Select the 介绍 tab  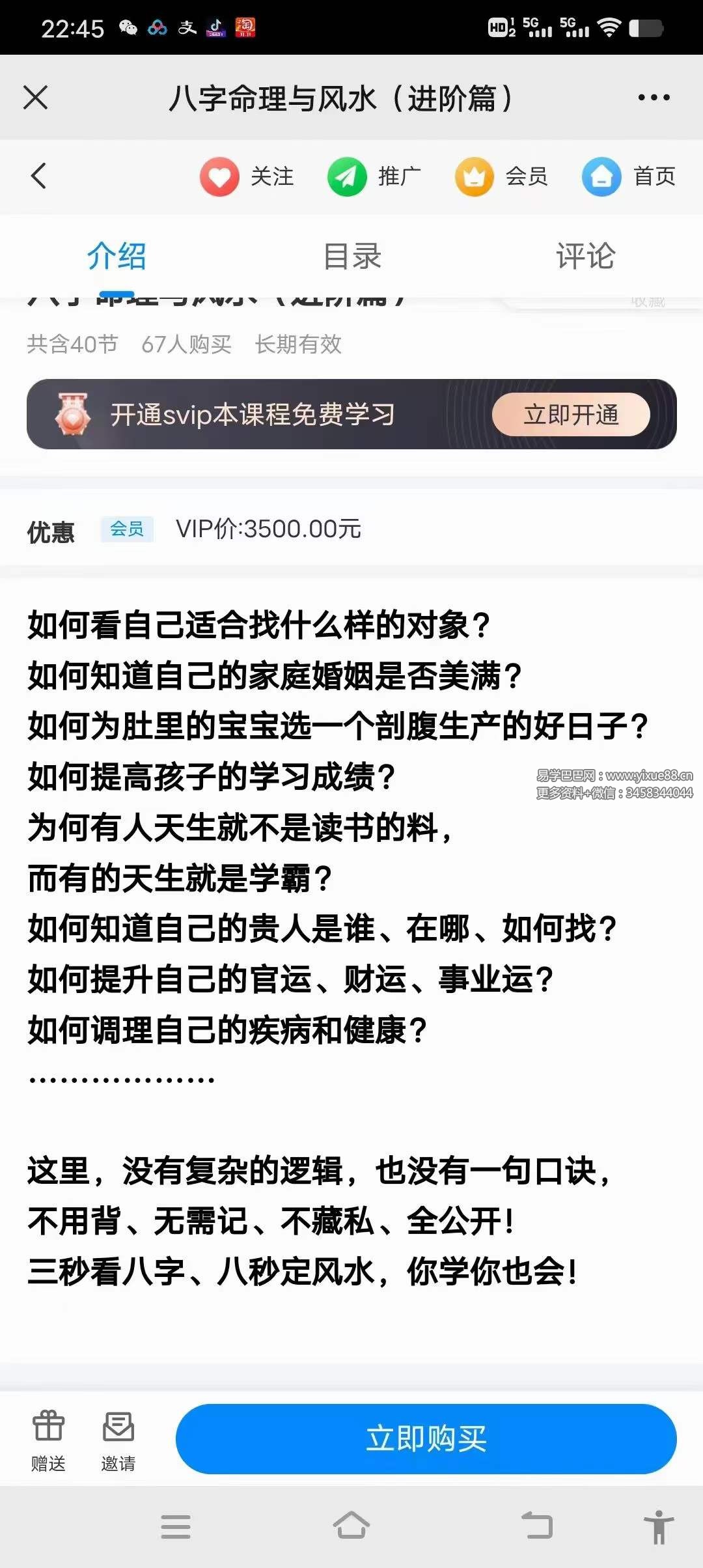click(x=117, y=256)
